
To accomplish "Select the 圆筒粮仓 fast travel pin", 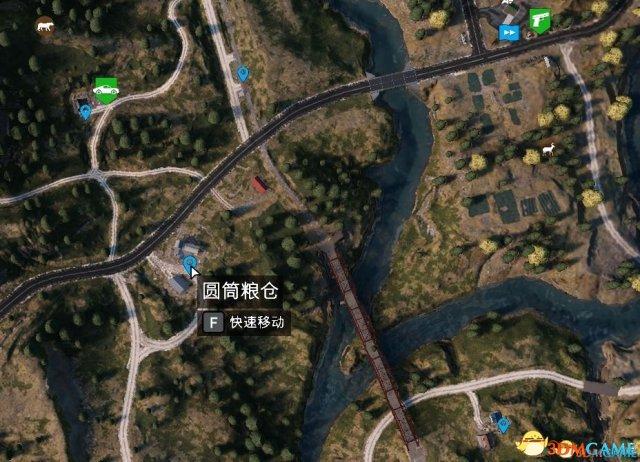I will (189, 262).
